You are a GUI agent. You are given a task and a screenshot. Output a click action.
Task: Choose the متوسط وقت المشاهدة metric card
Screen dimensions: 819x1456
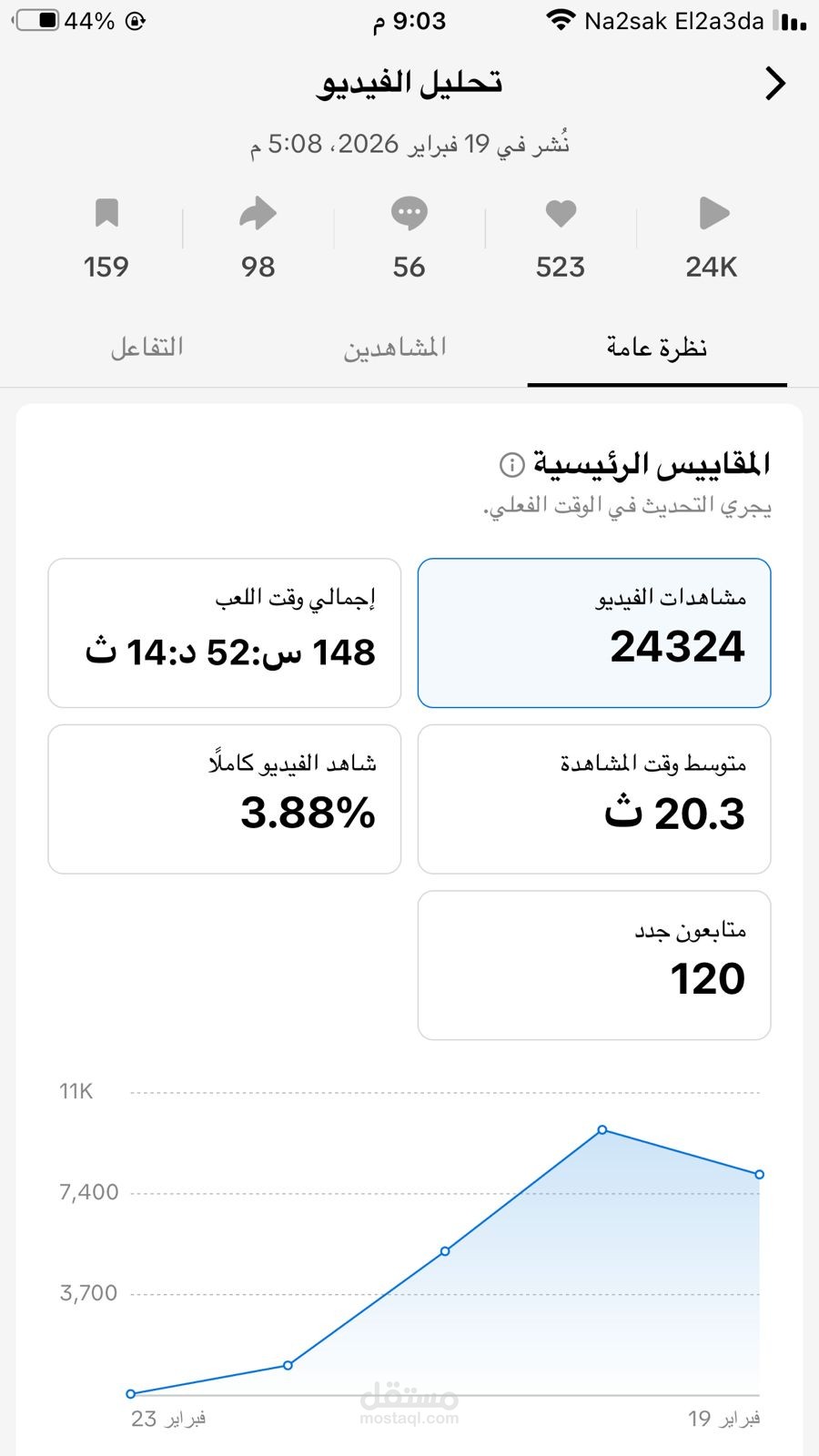593,799
